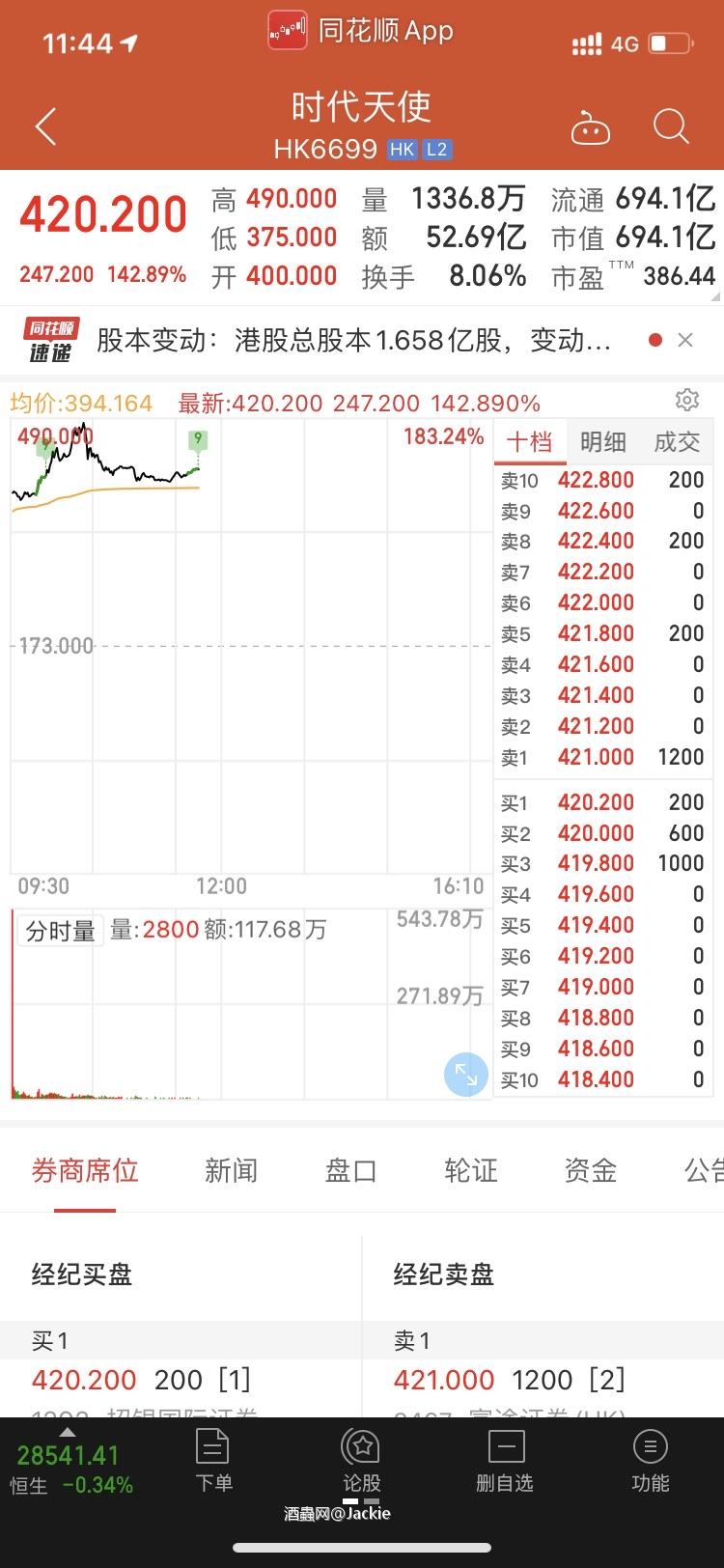Switch to the 明细 tab

(x=603, y=442)
